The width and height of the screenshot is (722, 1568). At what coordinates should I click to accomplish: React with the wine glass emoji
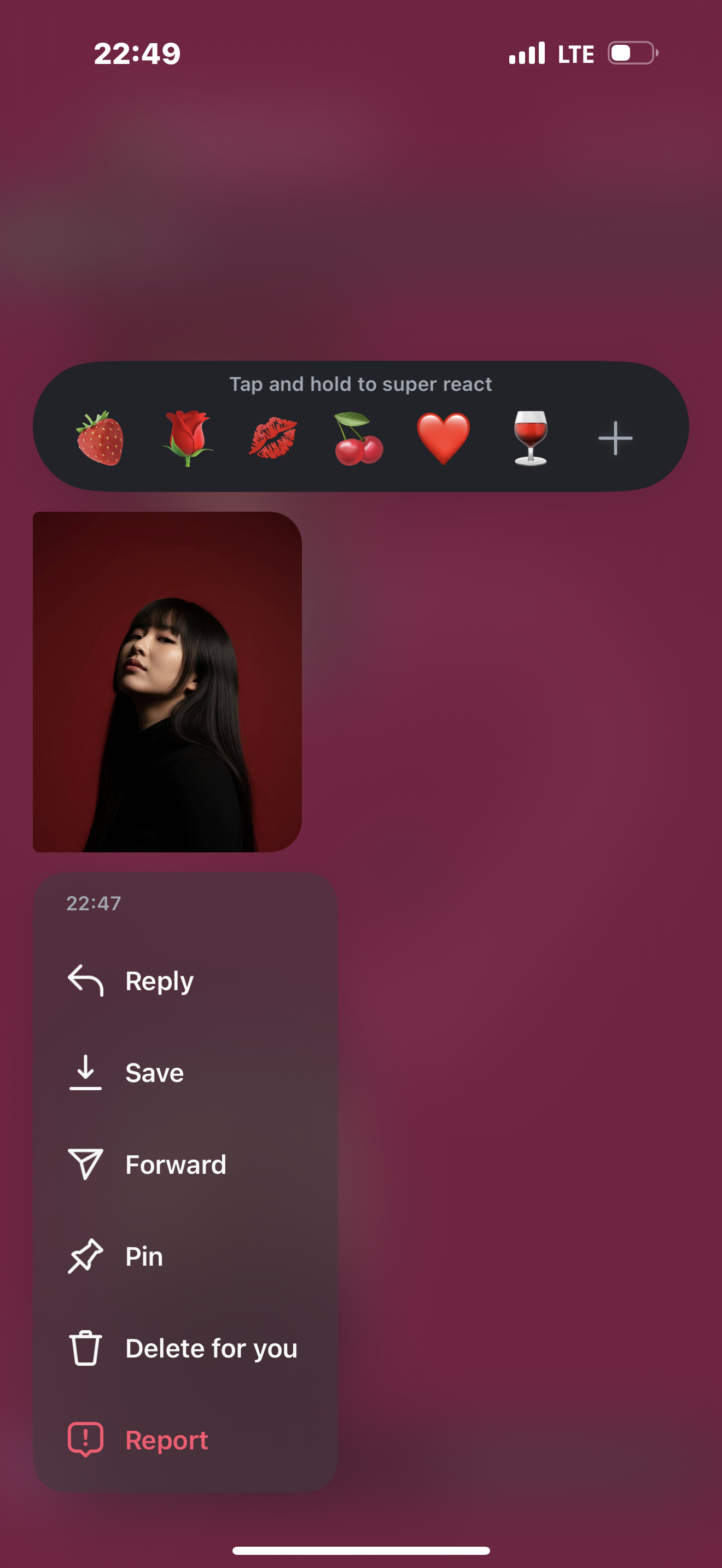click(x=530, y=438)
